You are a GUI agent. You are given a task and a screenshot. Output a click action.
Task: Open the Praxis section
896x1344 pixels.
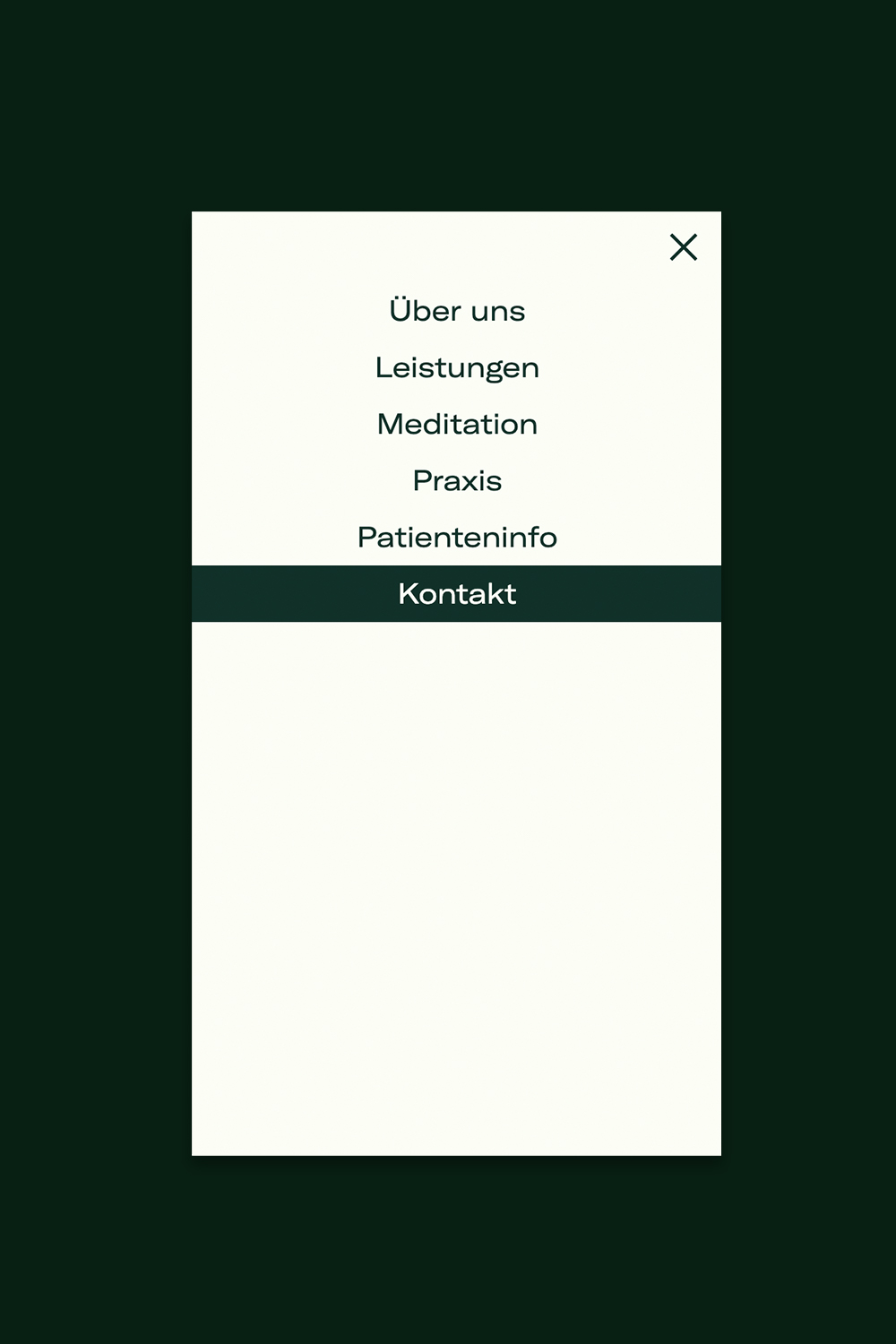pyautogui.click(x=457, y=481)
